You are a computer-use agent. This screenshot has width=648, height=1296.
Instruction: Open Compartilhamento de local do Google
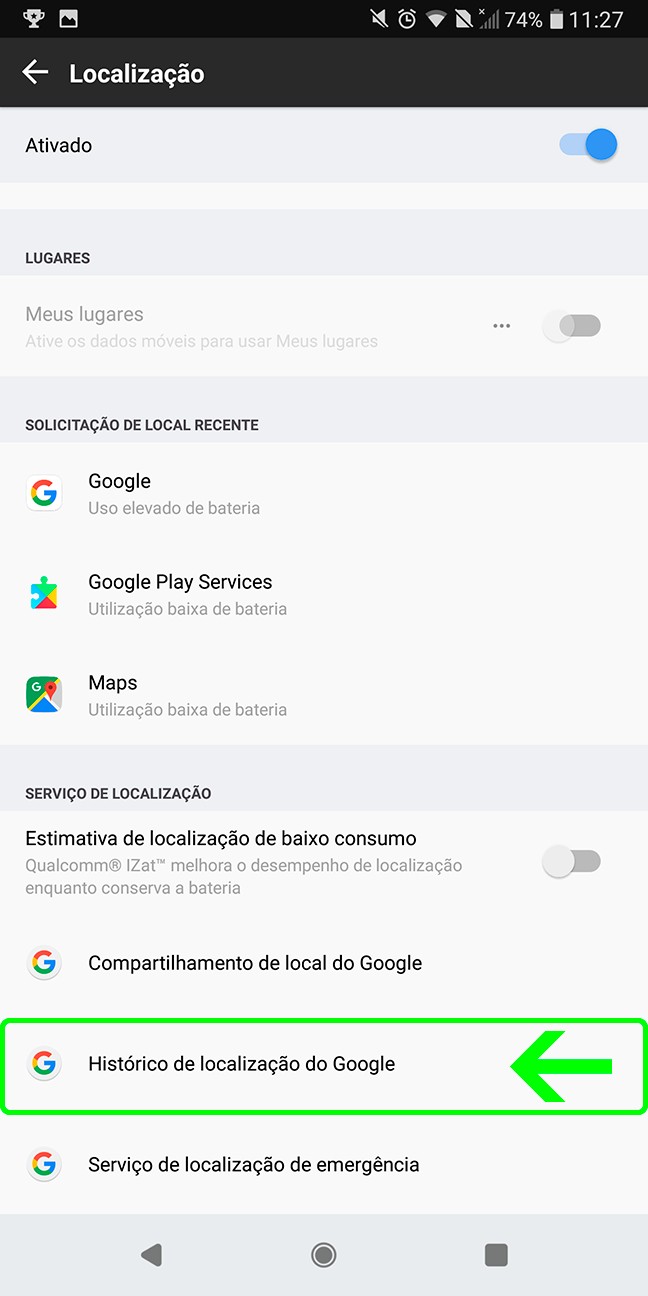click(x=324, y=963)
